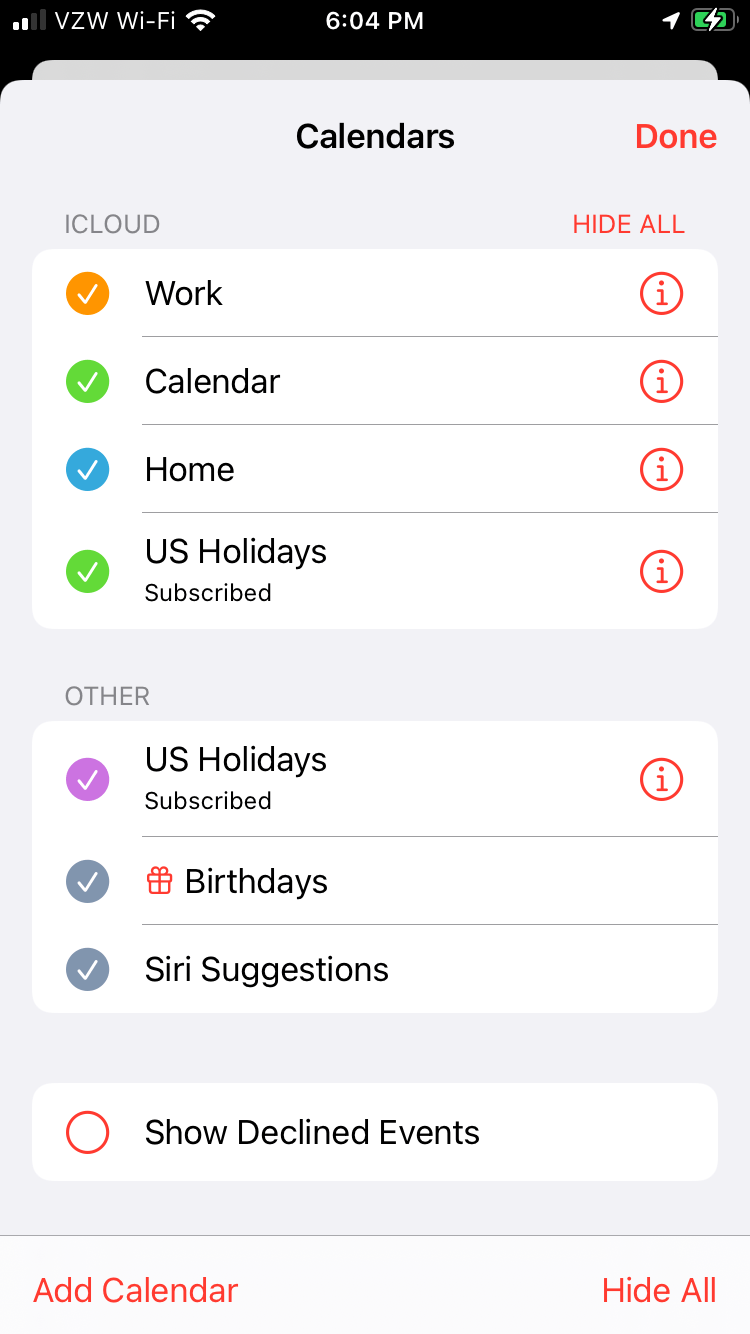Hide all calendars in the iCloud section
Image resolution: width=750 pixels, height=1334 pixels.
pyautogui.click(x=628, y=224)
